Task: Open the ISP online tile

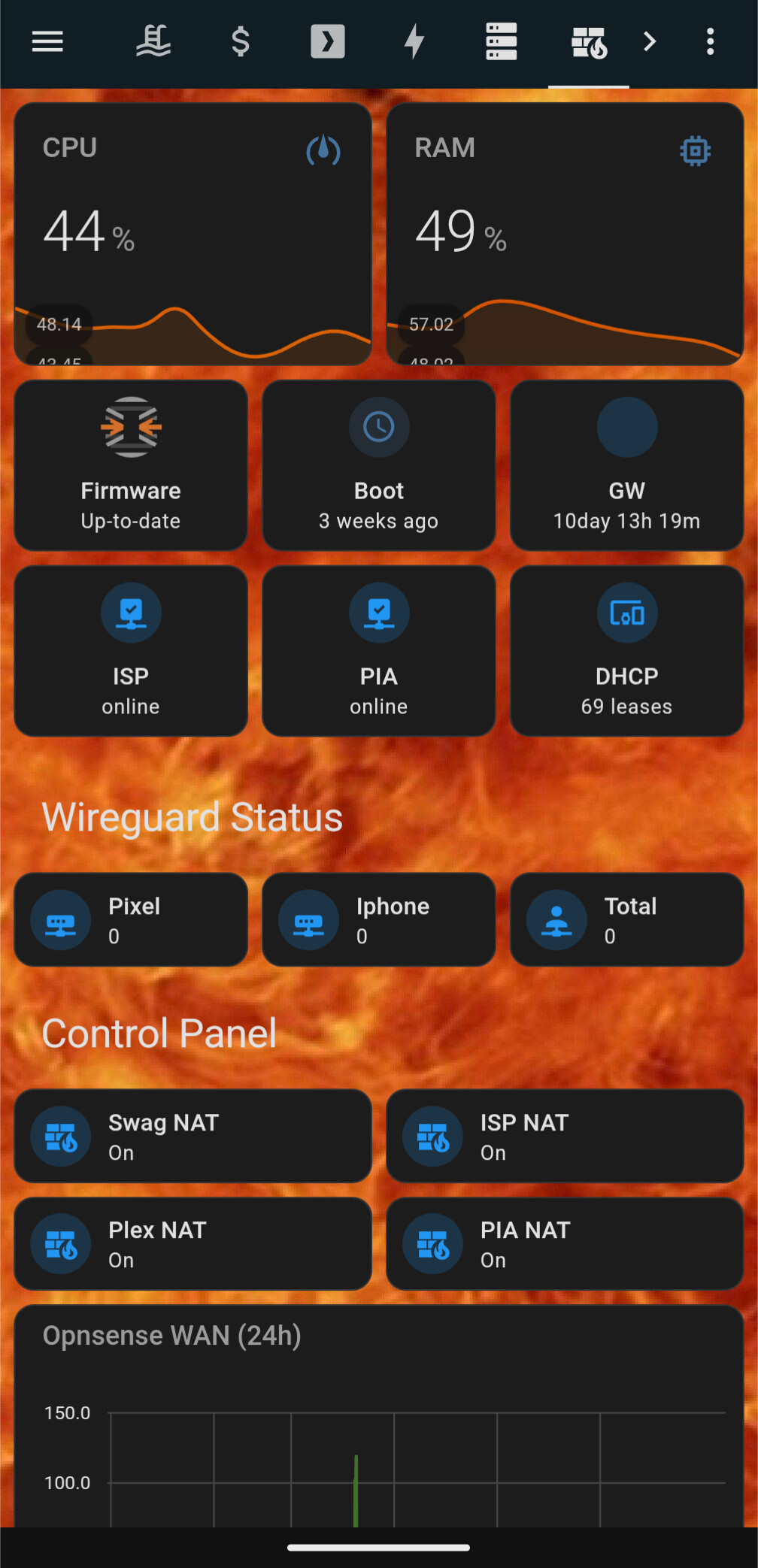Action: point(131,651)
